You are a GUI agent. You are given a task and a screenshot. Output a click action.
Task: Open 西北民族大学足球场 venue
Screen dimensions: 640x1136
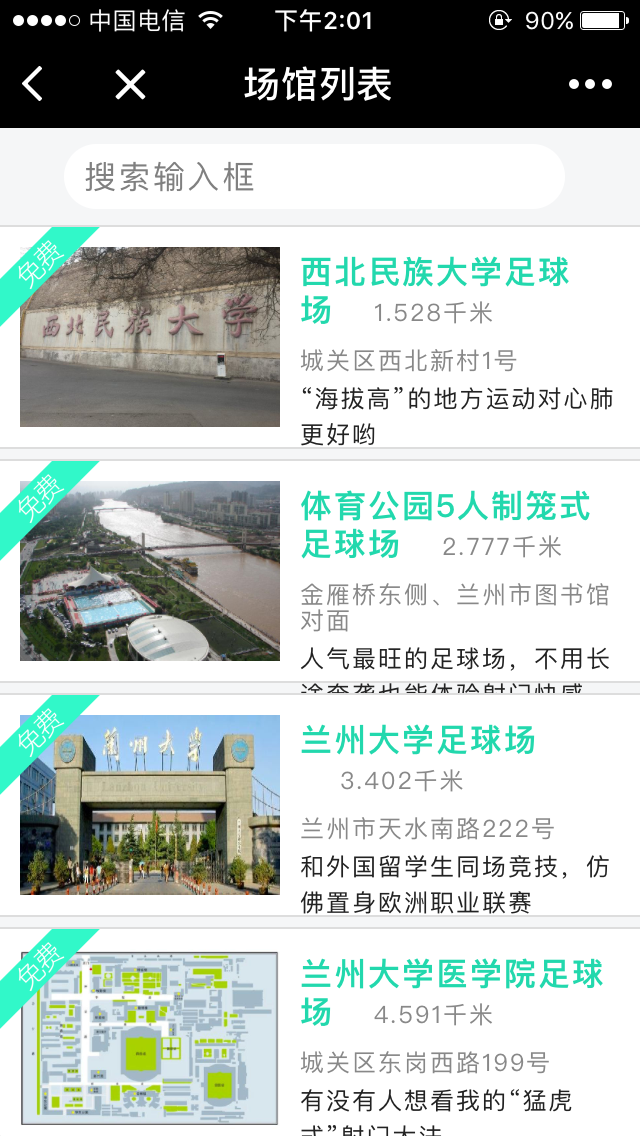[434, 273]
